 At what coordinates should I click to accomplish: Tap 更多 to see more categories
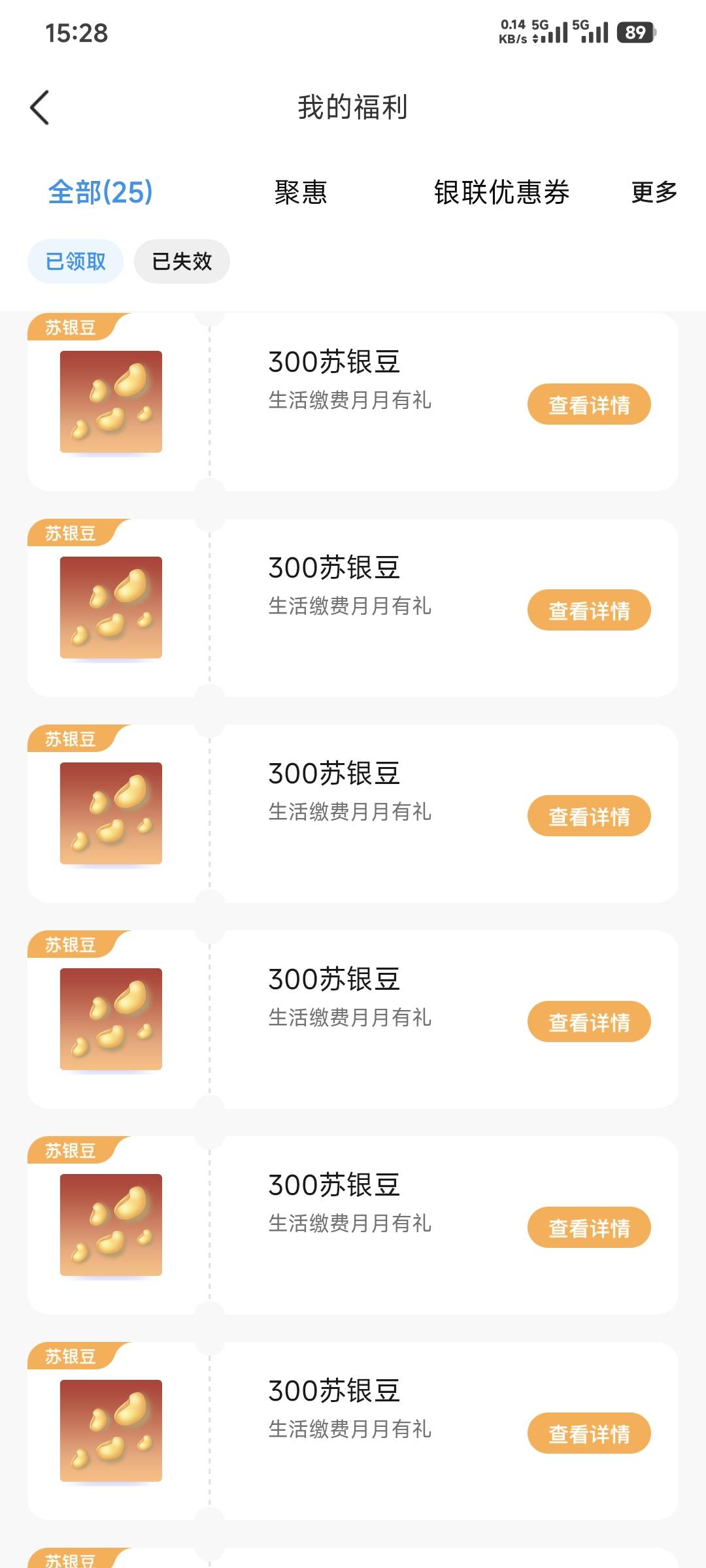[x=654, y=193]
